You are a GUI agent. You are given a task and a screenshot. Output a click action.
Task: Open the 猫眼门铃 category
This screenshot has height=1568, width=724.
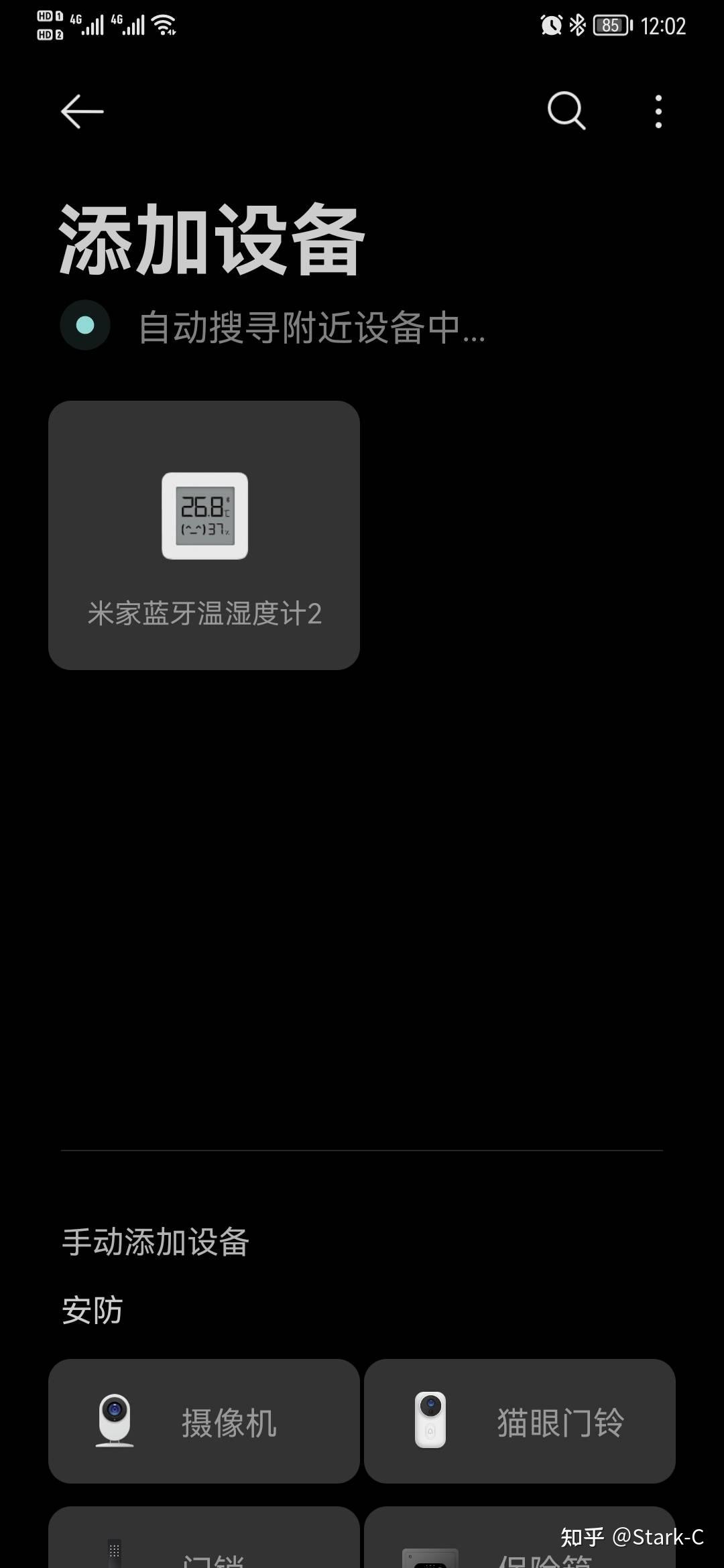pos(520,1421)
